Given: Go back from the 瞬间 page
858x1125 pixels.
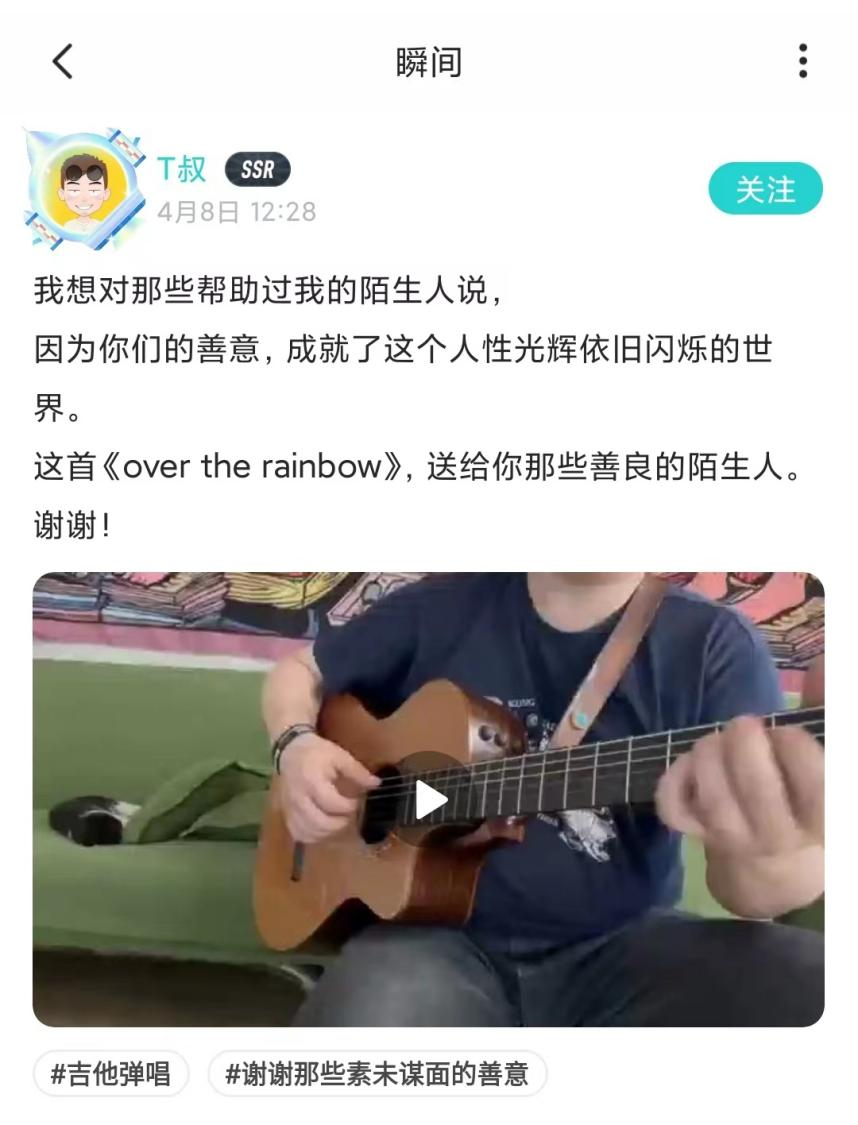Looking at the screenshot, I should 62,62.
